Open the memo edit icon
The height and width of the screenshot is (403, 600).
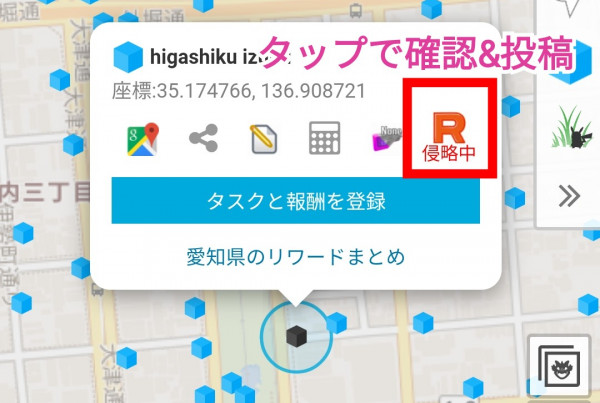tap(263, 141)
